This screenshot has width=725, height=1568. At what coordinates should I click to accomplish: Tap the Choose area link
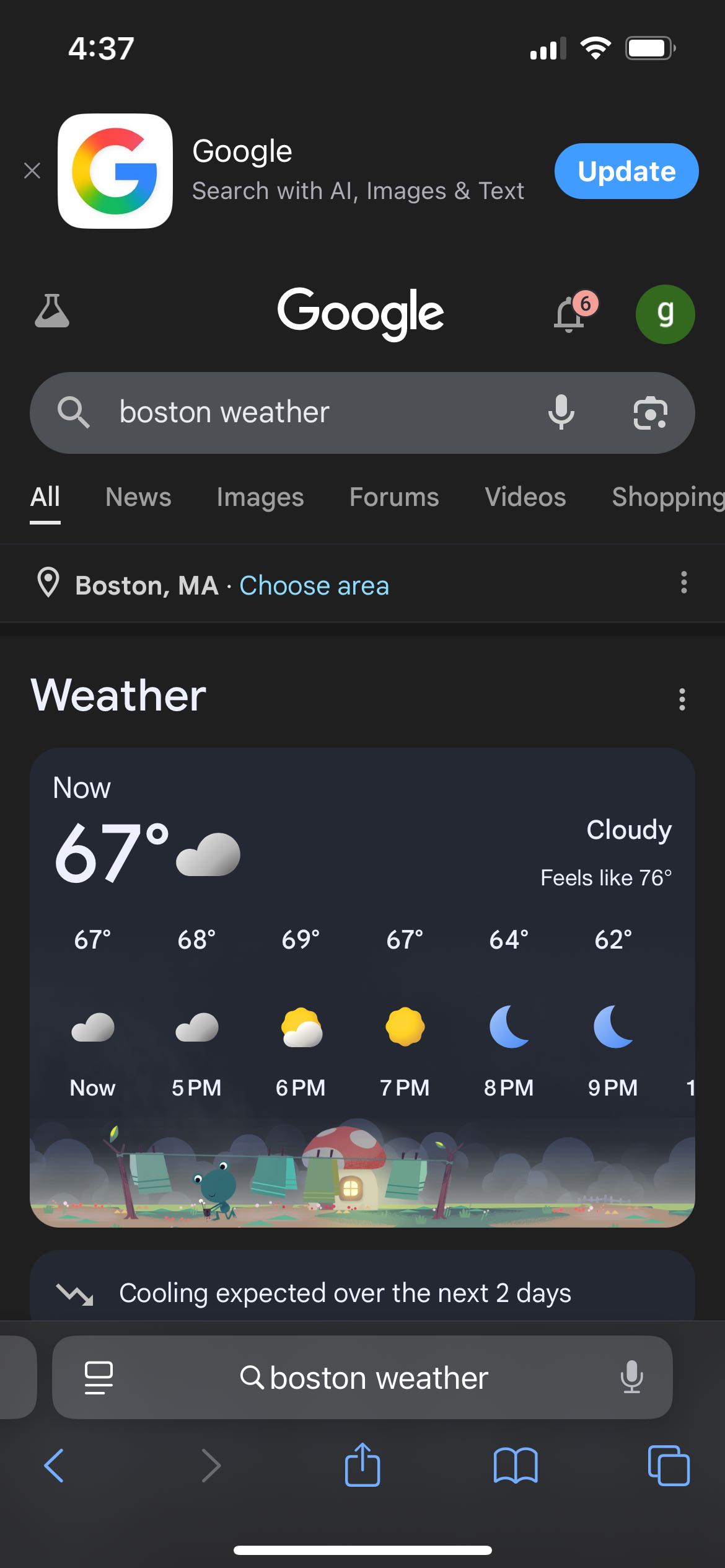(x=314, y=585)
